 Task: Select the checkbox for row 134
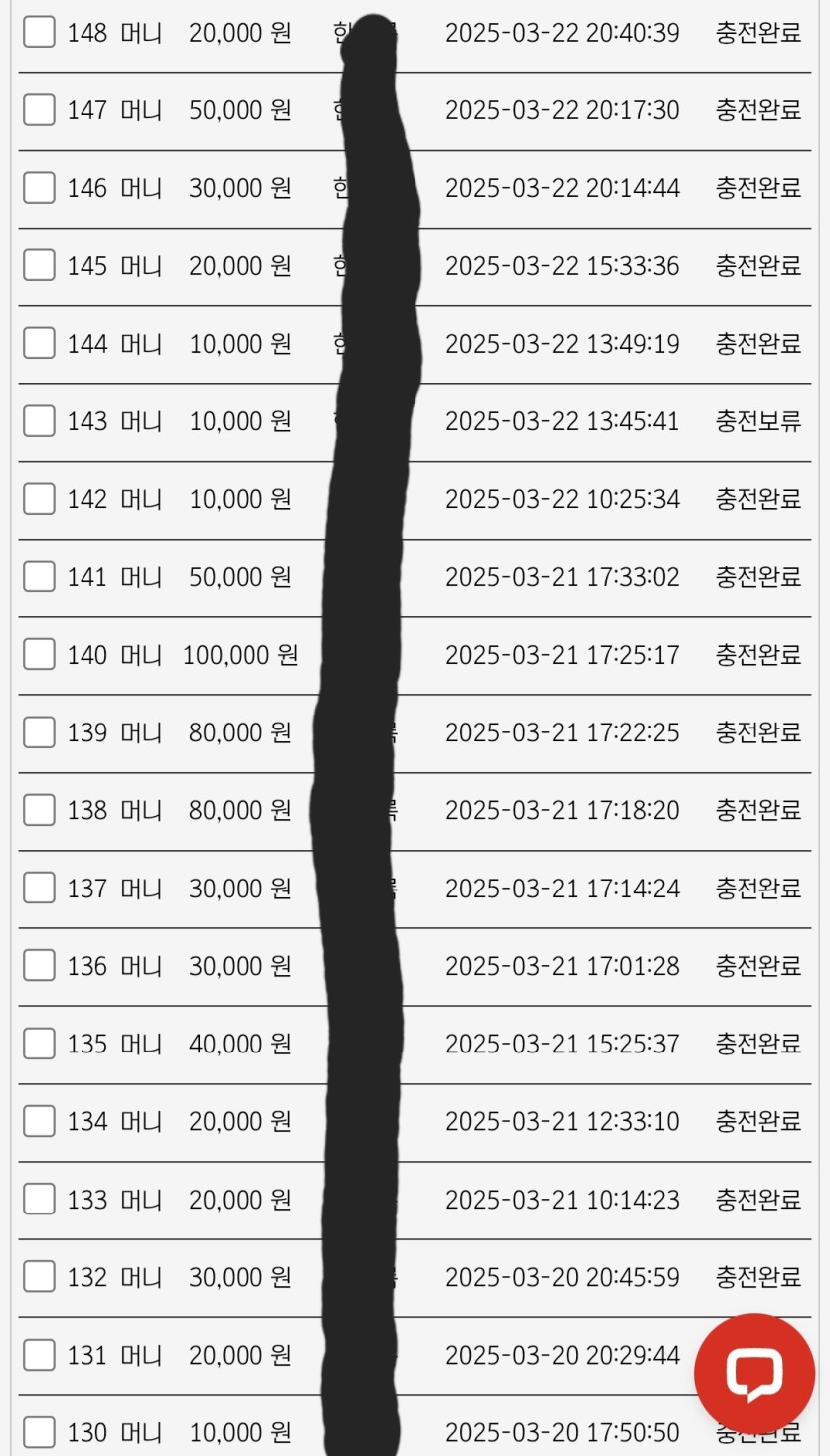click(39, 1121)
